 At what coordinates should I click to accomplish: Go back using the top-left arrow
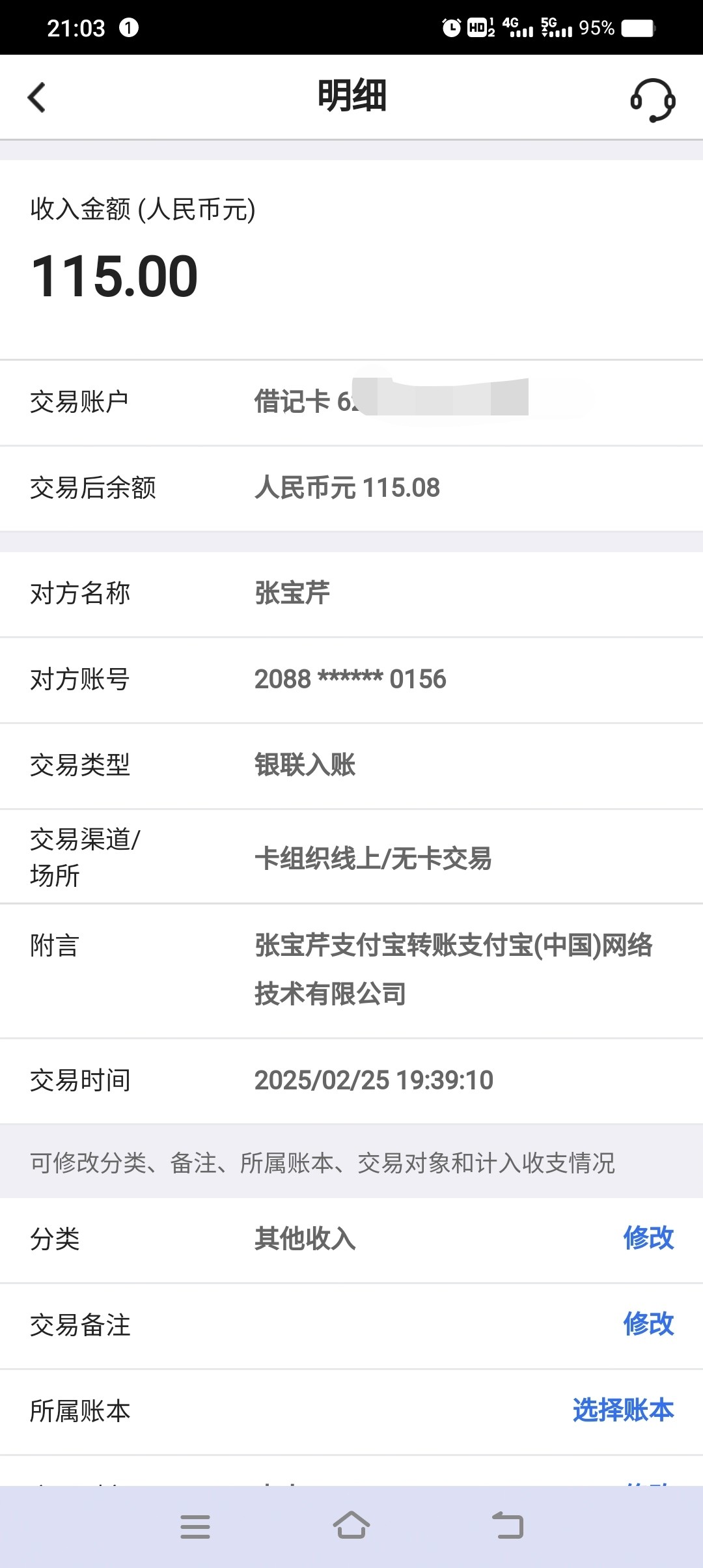click(37, 98)
